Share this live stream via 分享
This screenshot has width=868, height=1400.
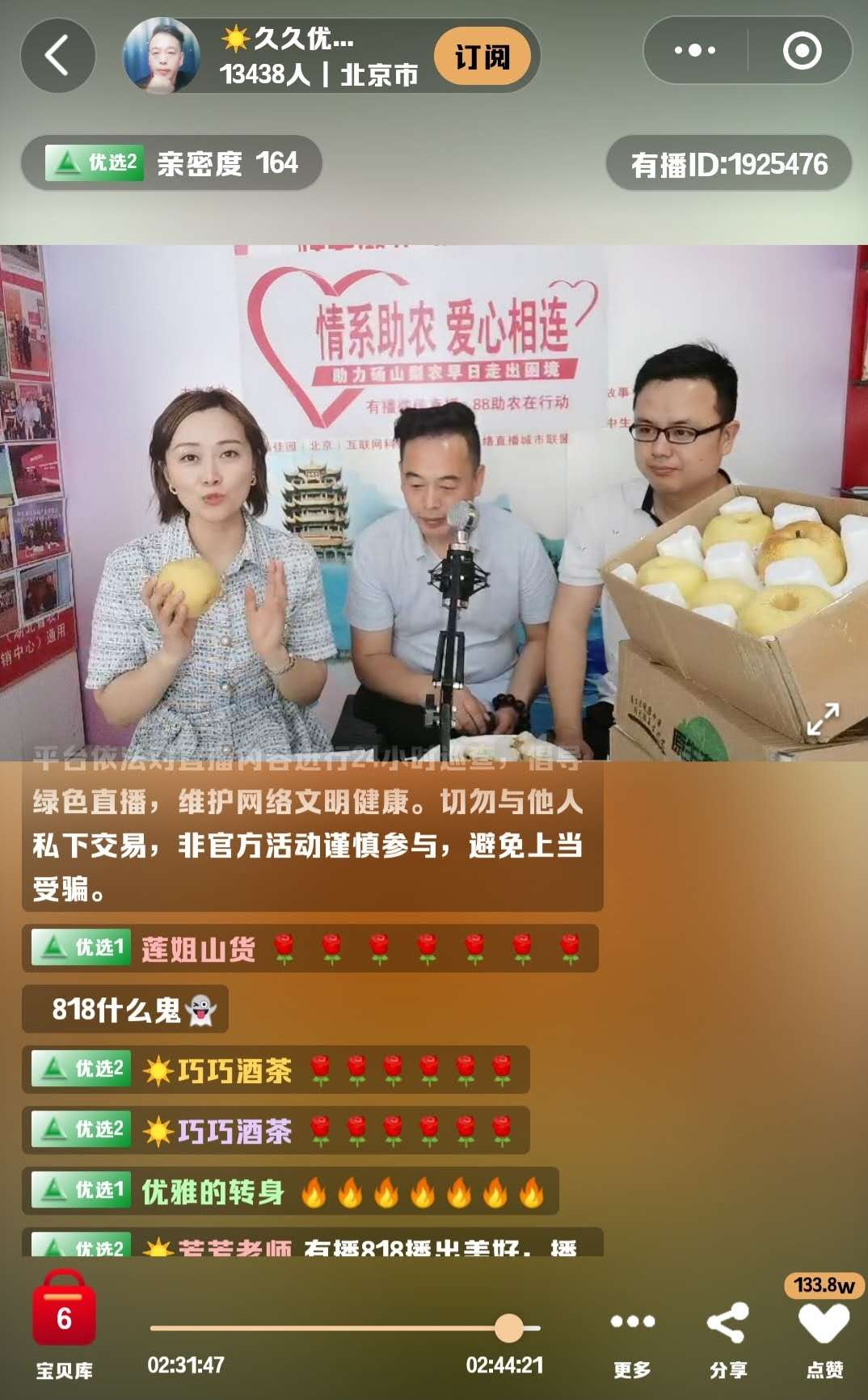[x=727, y=1337]
